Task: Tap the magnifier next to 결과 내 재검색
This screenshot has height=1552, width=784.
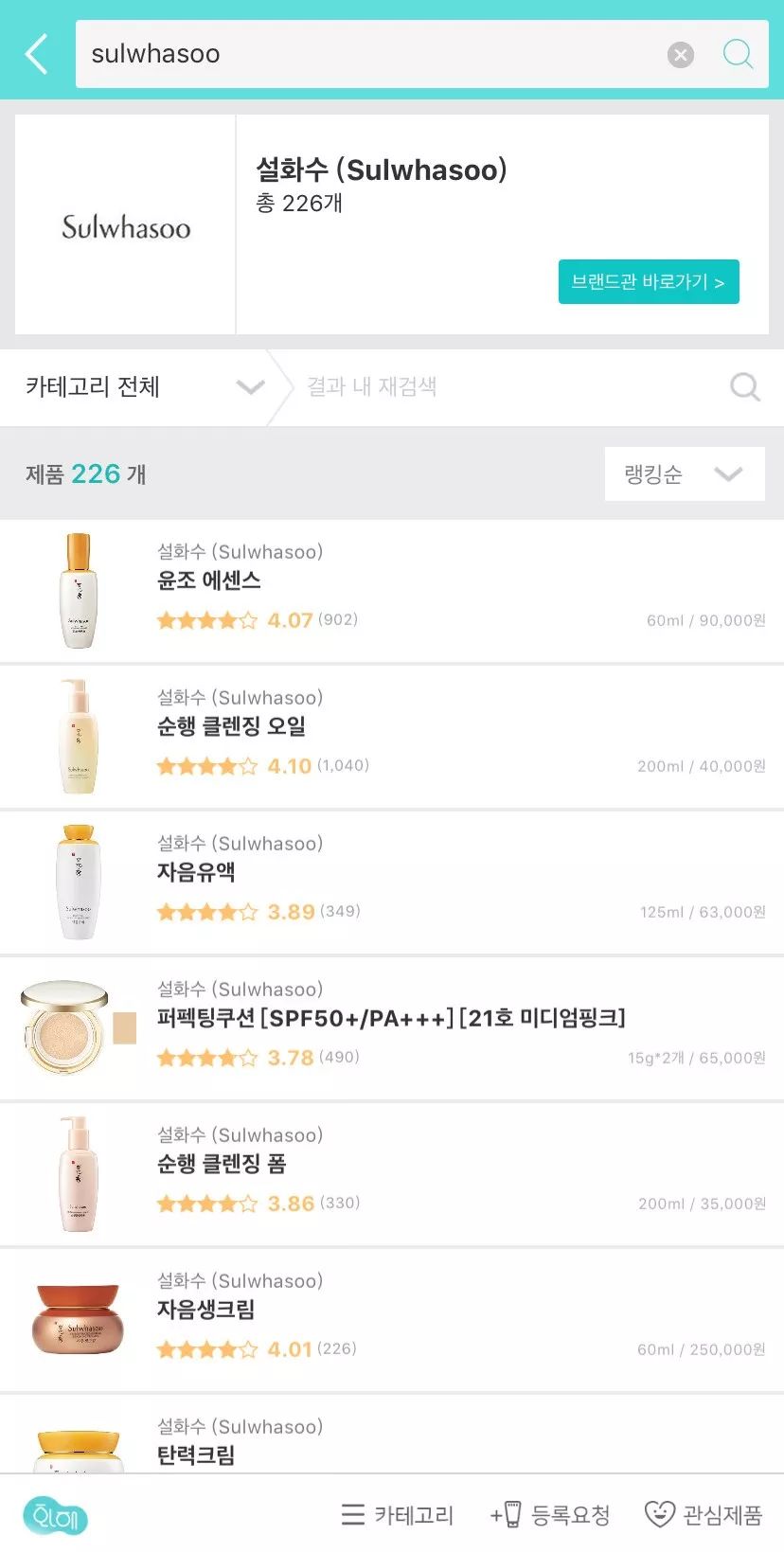Action: pyautogui.click(x=745, y=386)
